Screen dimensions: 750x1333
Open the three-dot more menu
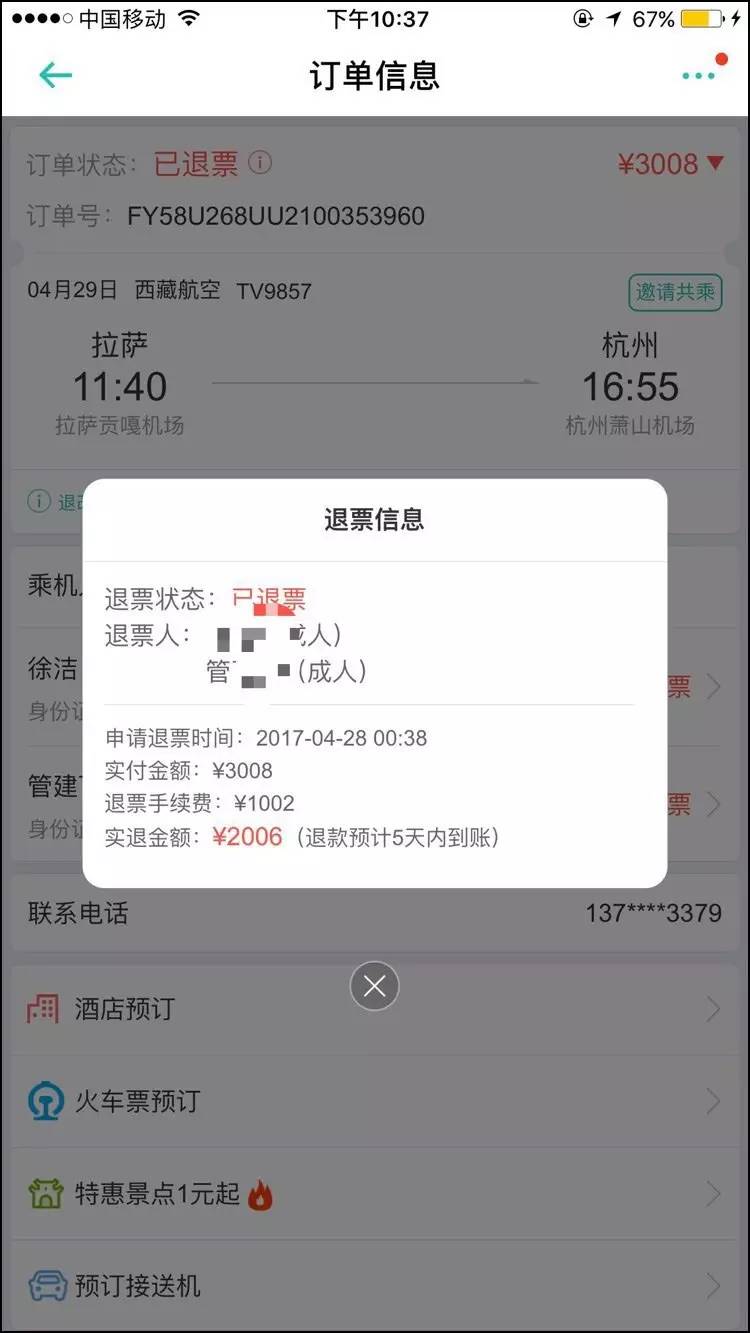coord(699,76)
